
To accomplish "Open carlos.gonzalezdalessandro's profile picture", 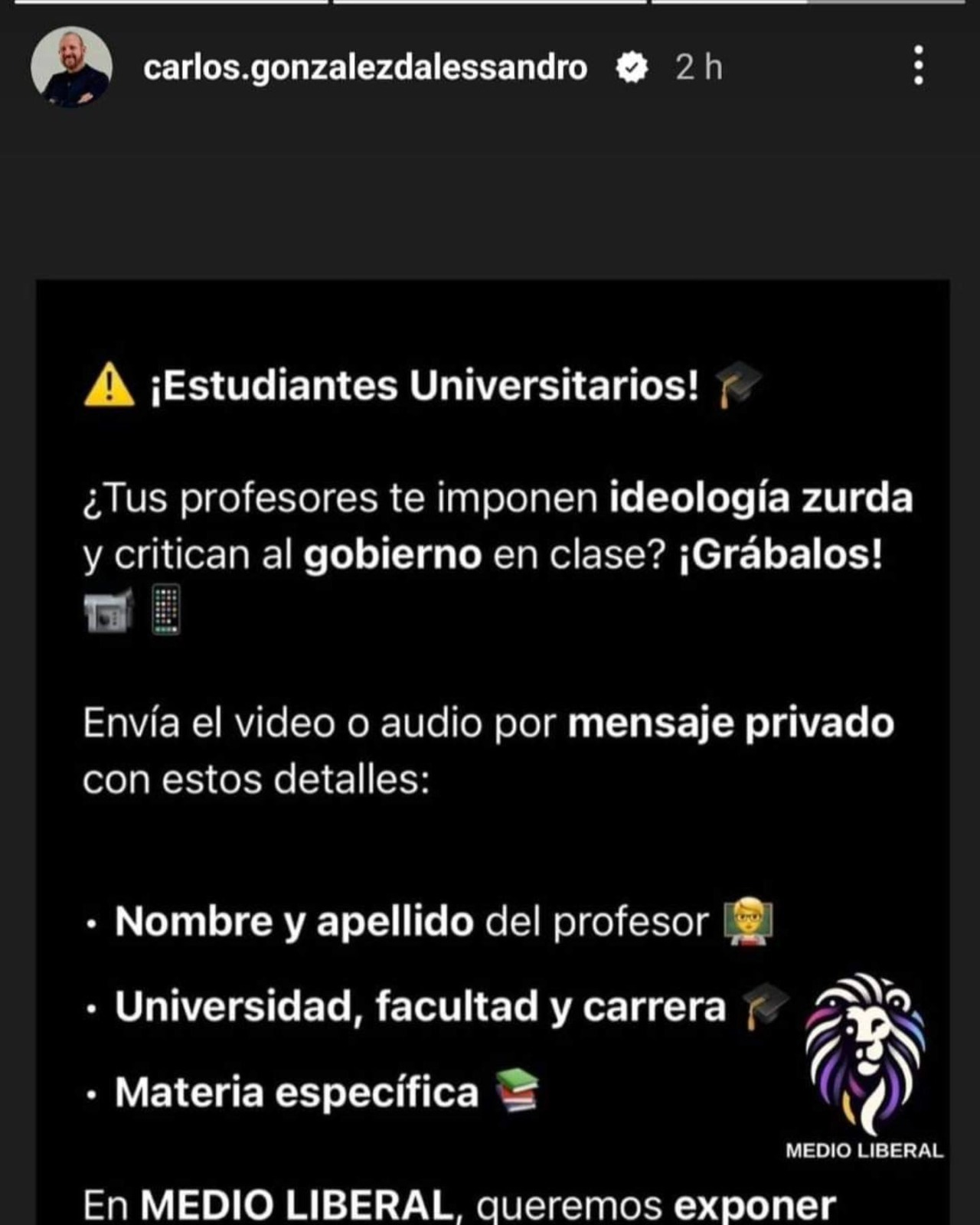I will pos(71,67).
